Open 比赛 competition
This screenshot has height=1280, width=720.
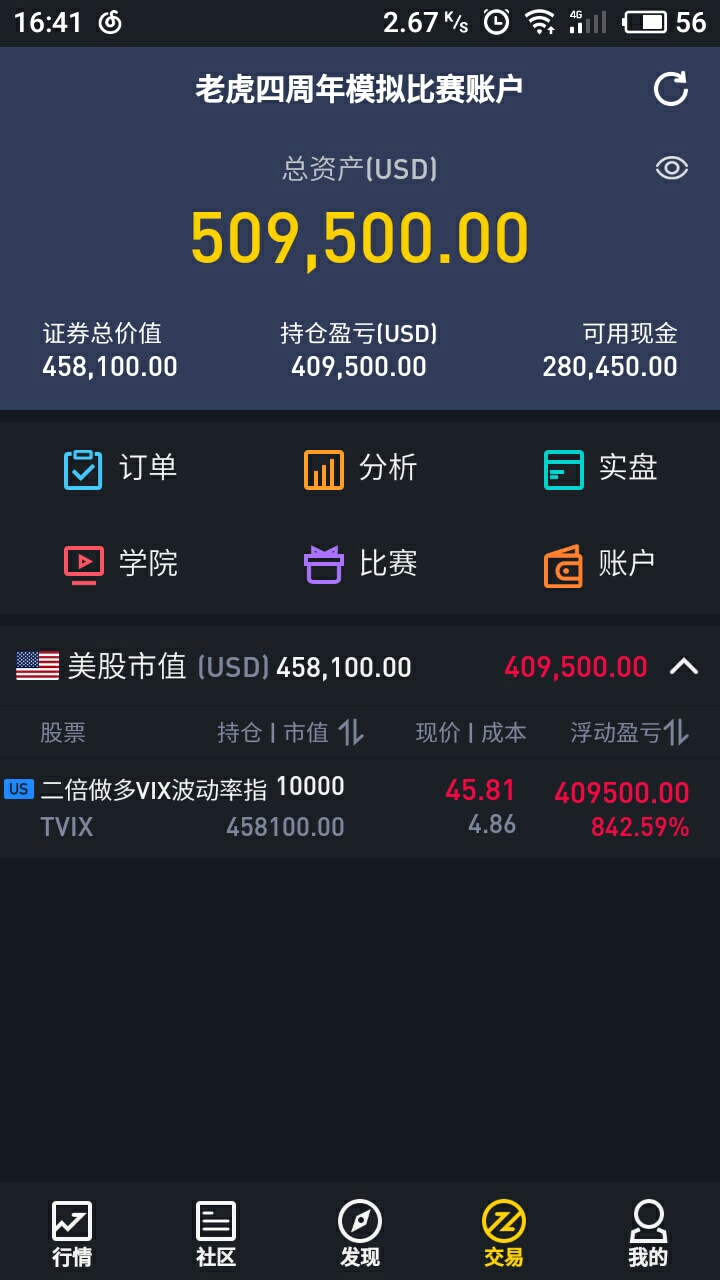[x=360, y=564]
